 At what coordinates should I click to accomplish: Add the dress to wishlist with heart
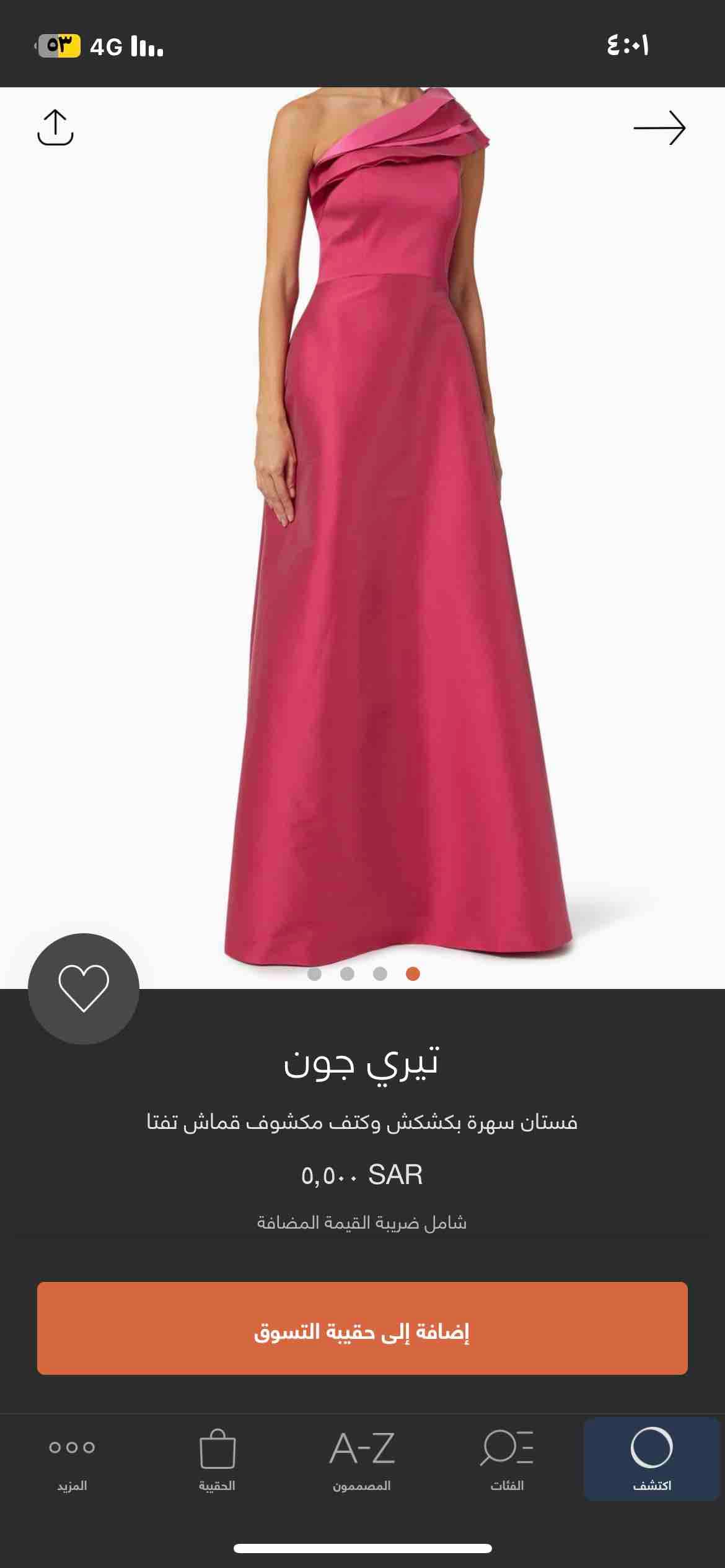pyautogui.click(x=84, y=988)
